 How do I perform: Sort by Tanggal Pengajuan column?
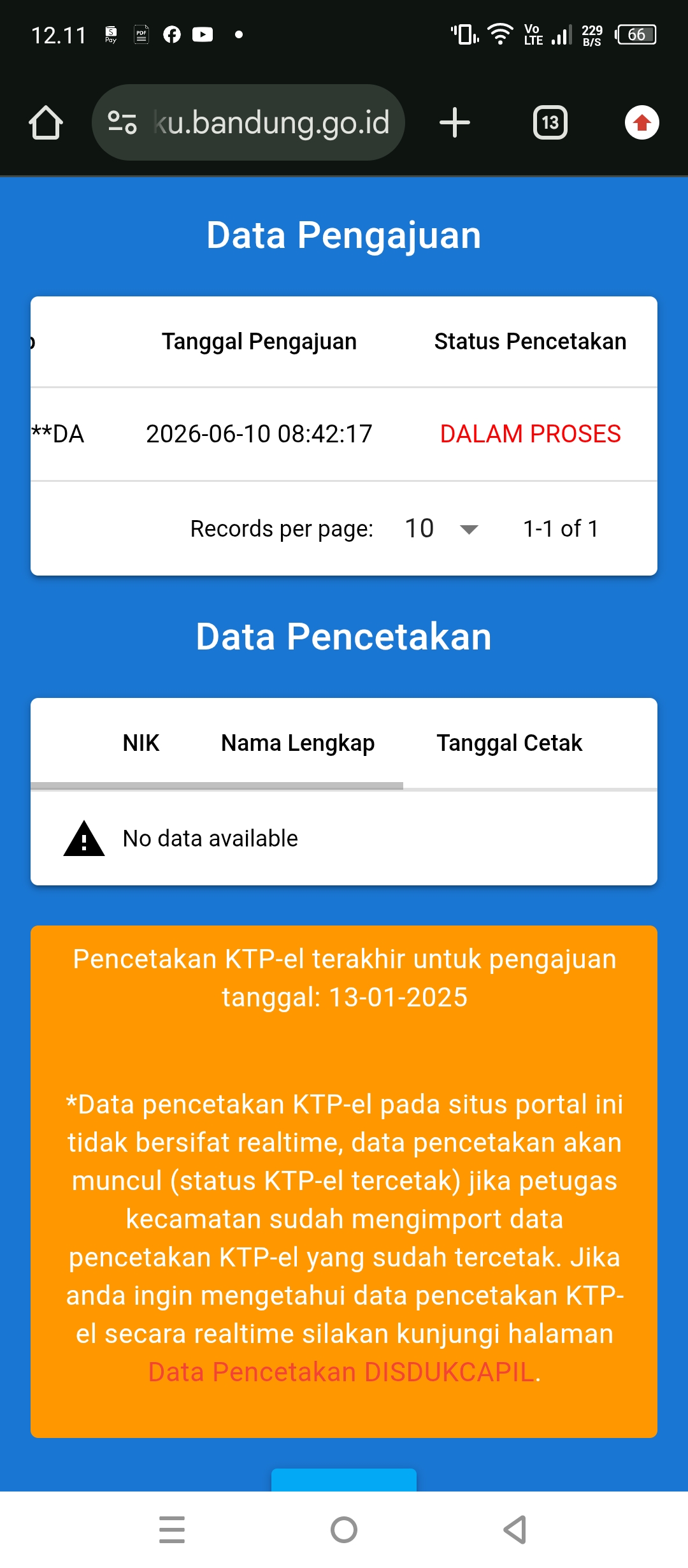(259, 342)
